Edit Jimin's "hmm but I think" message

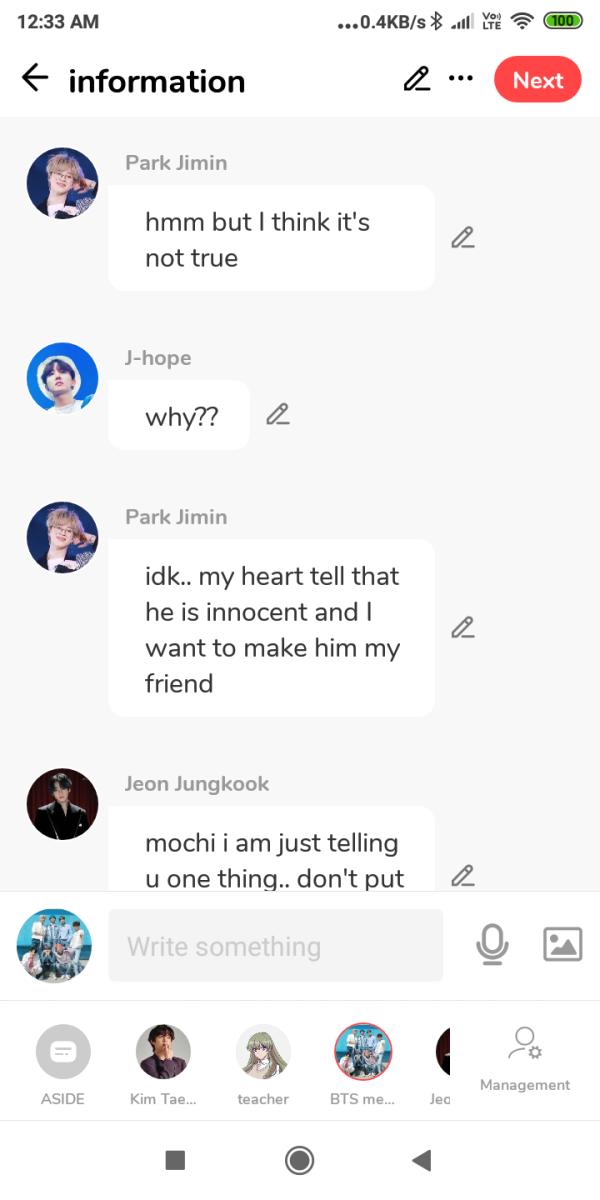tap(462, 238)
